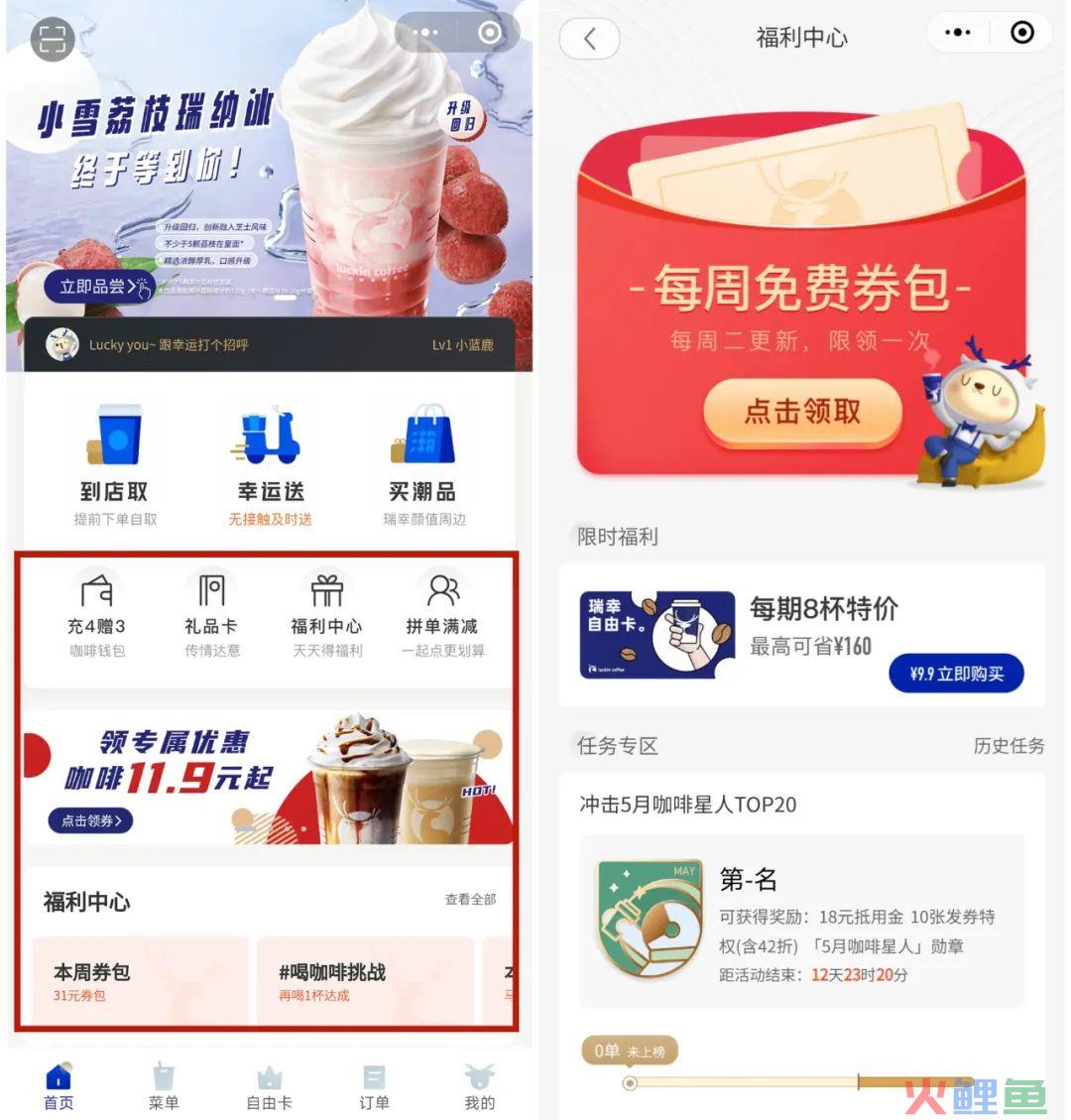The height and width of the screenshot is (1120, 1071).
Task: Tap 立即品尝 on the lychee banner
Action: click(x=99, y=287)
